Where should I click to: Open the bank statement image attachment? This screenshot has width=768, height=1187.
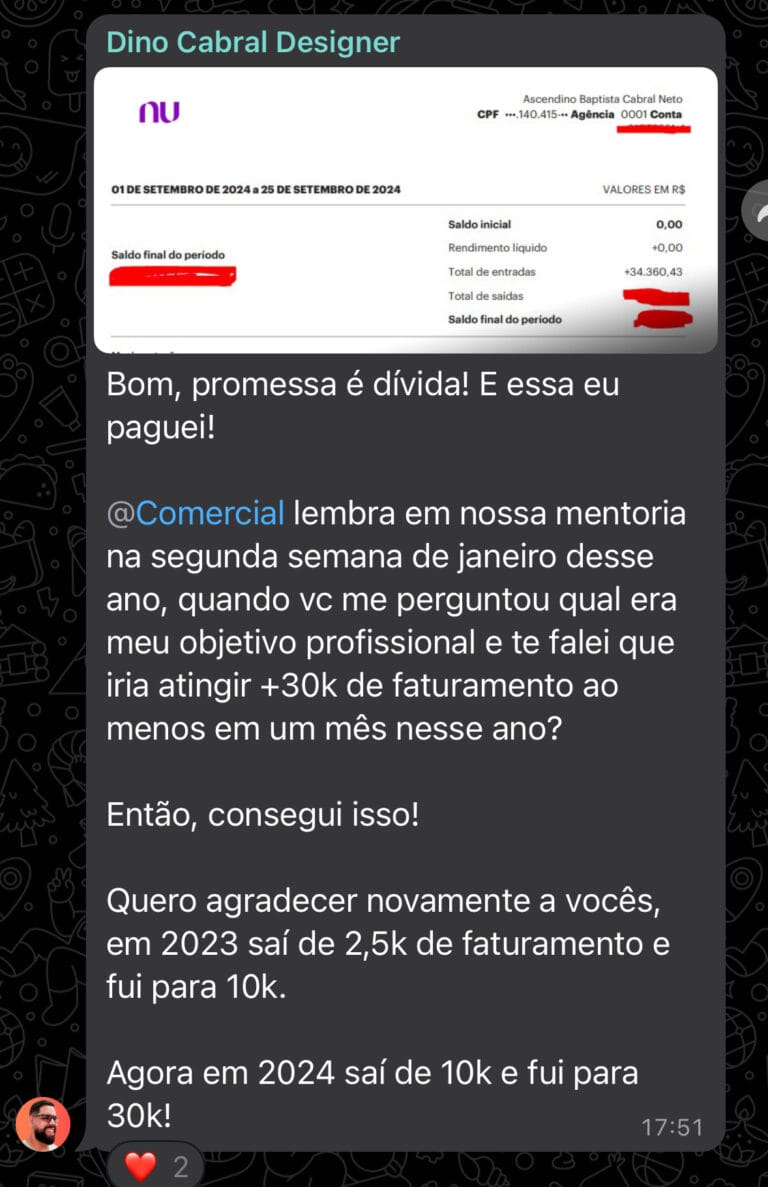coord(405,210)
